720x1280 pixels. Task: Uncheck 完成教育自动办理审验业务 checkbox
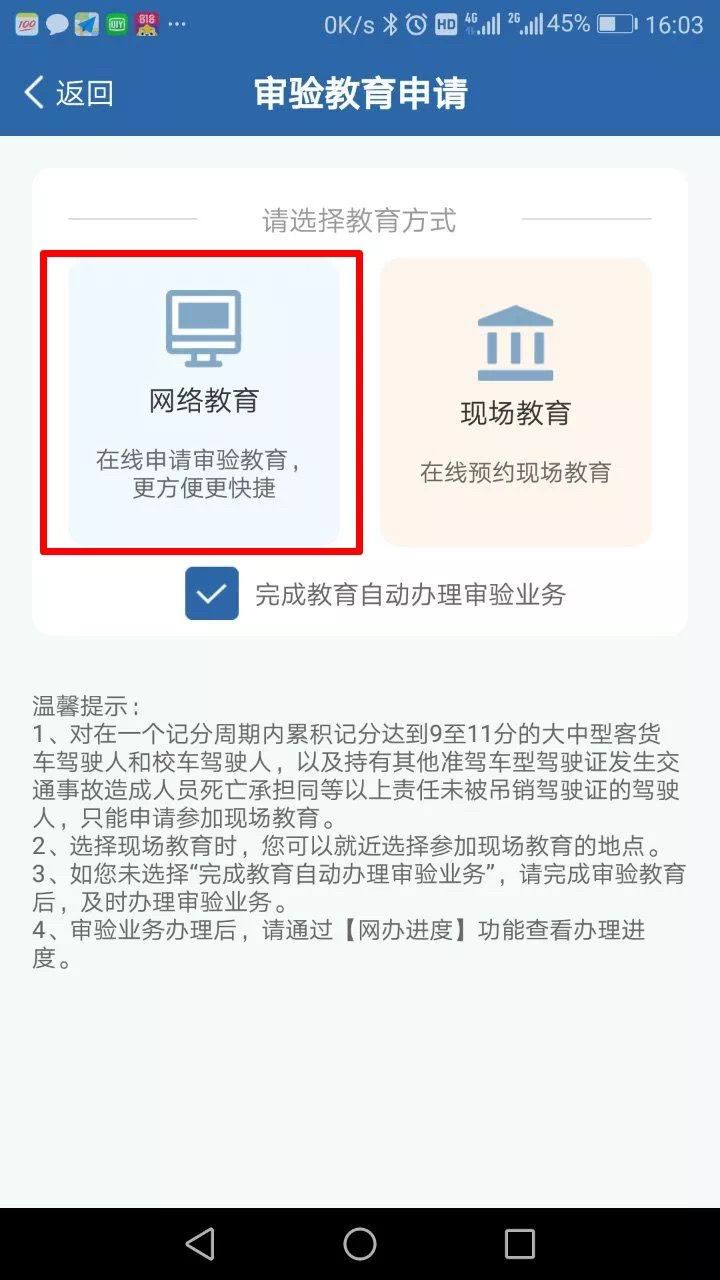[x=212, y=593]
